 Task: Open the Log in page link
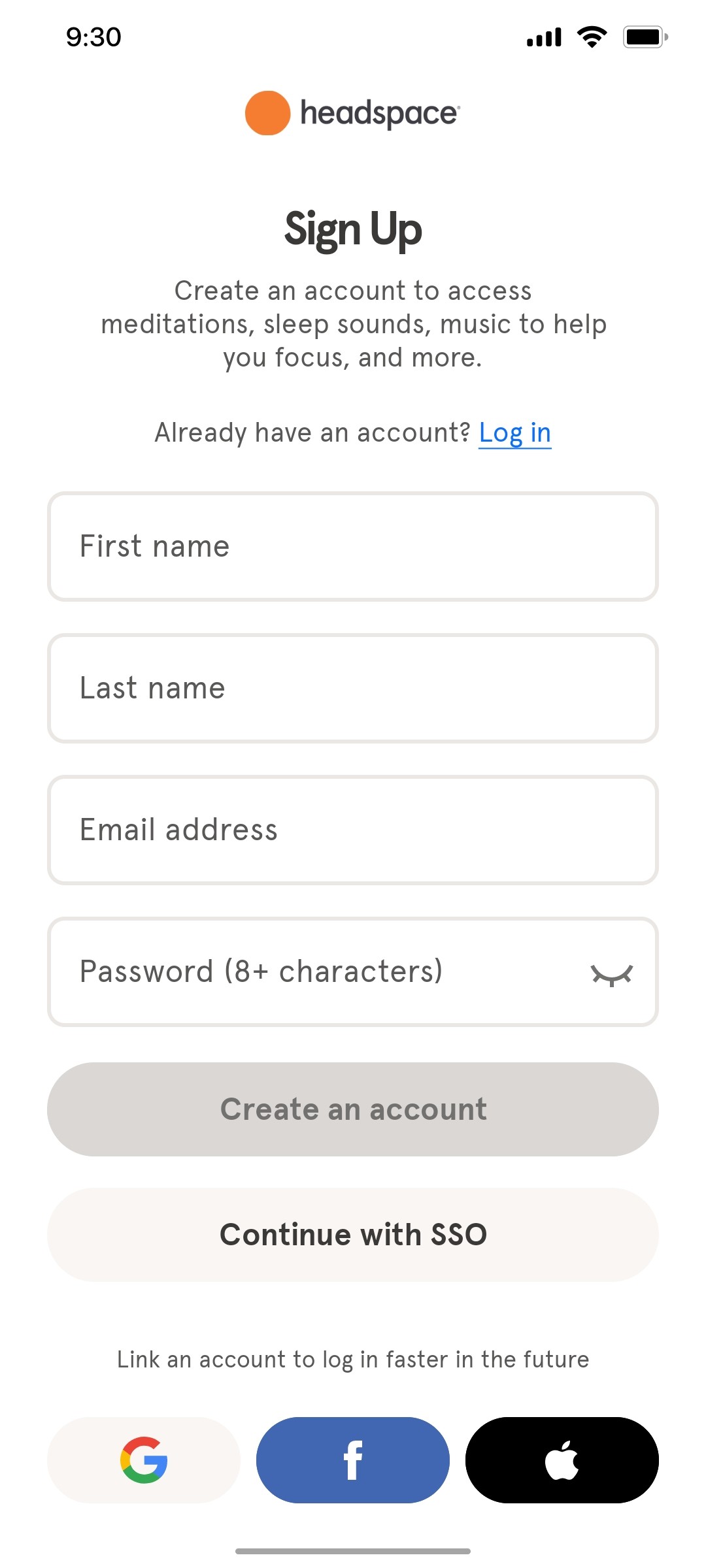(515, 432)
